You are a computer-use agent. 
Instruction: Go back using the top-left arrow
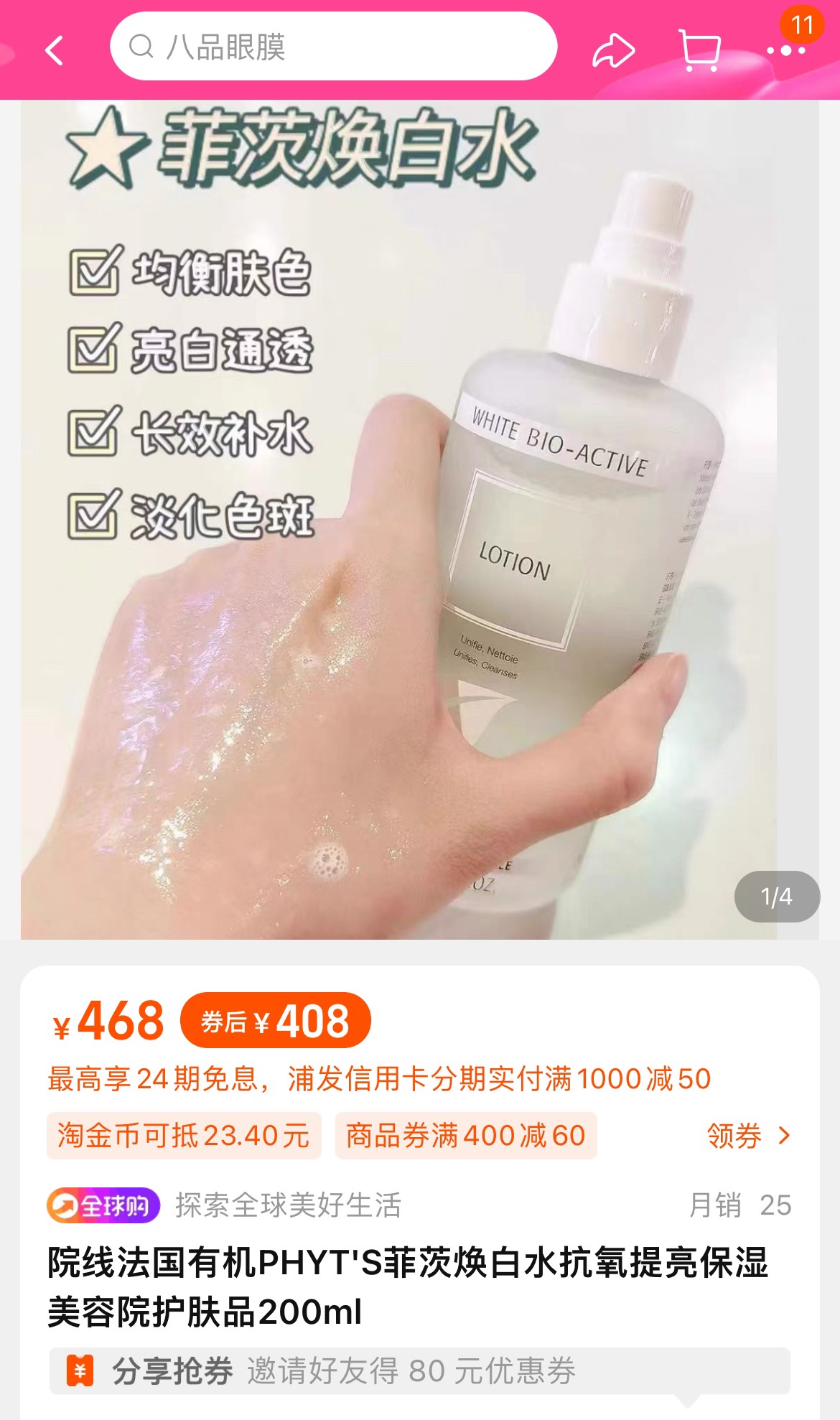click(x=55, y=50)
